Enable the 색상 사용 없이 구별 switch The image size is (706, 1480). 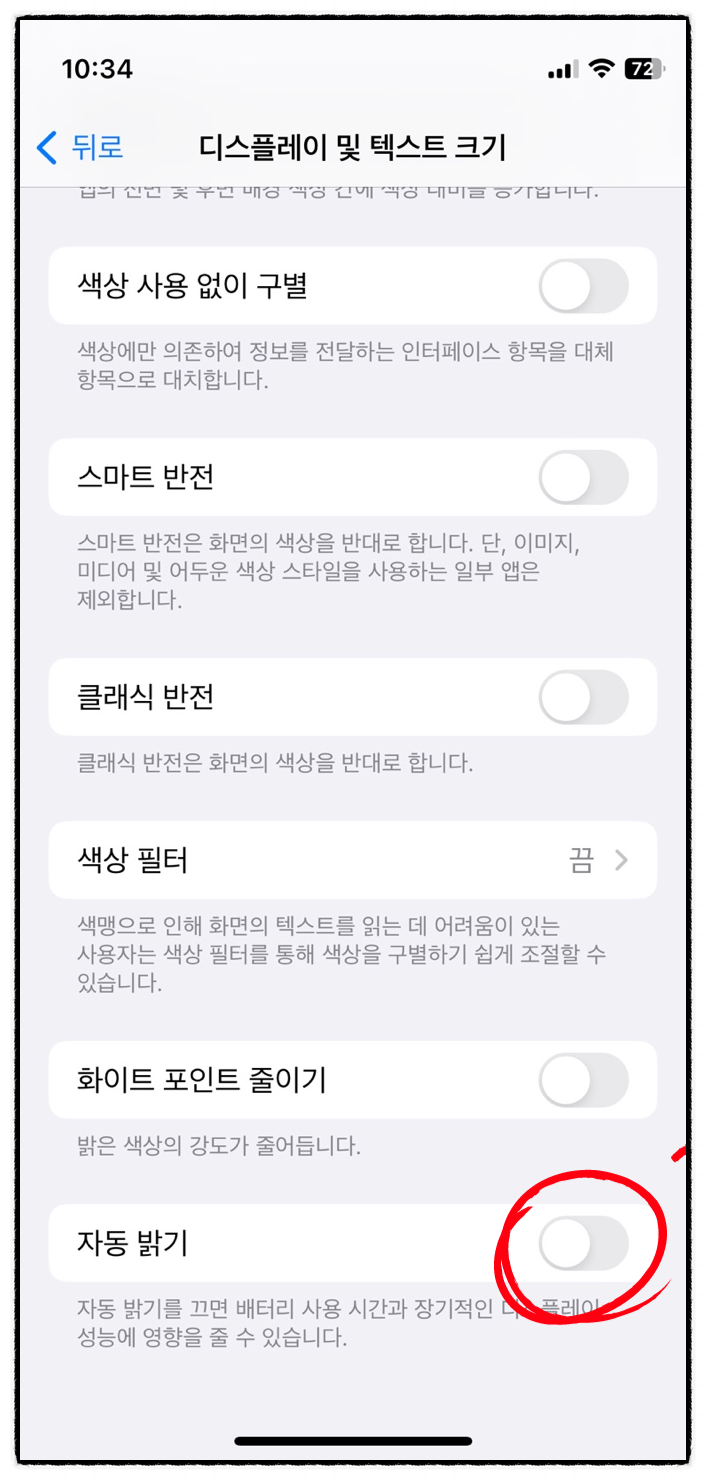coord(584,287)
